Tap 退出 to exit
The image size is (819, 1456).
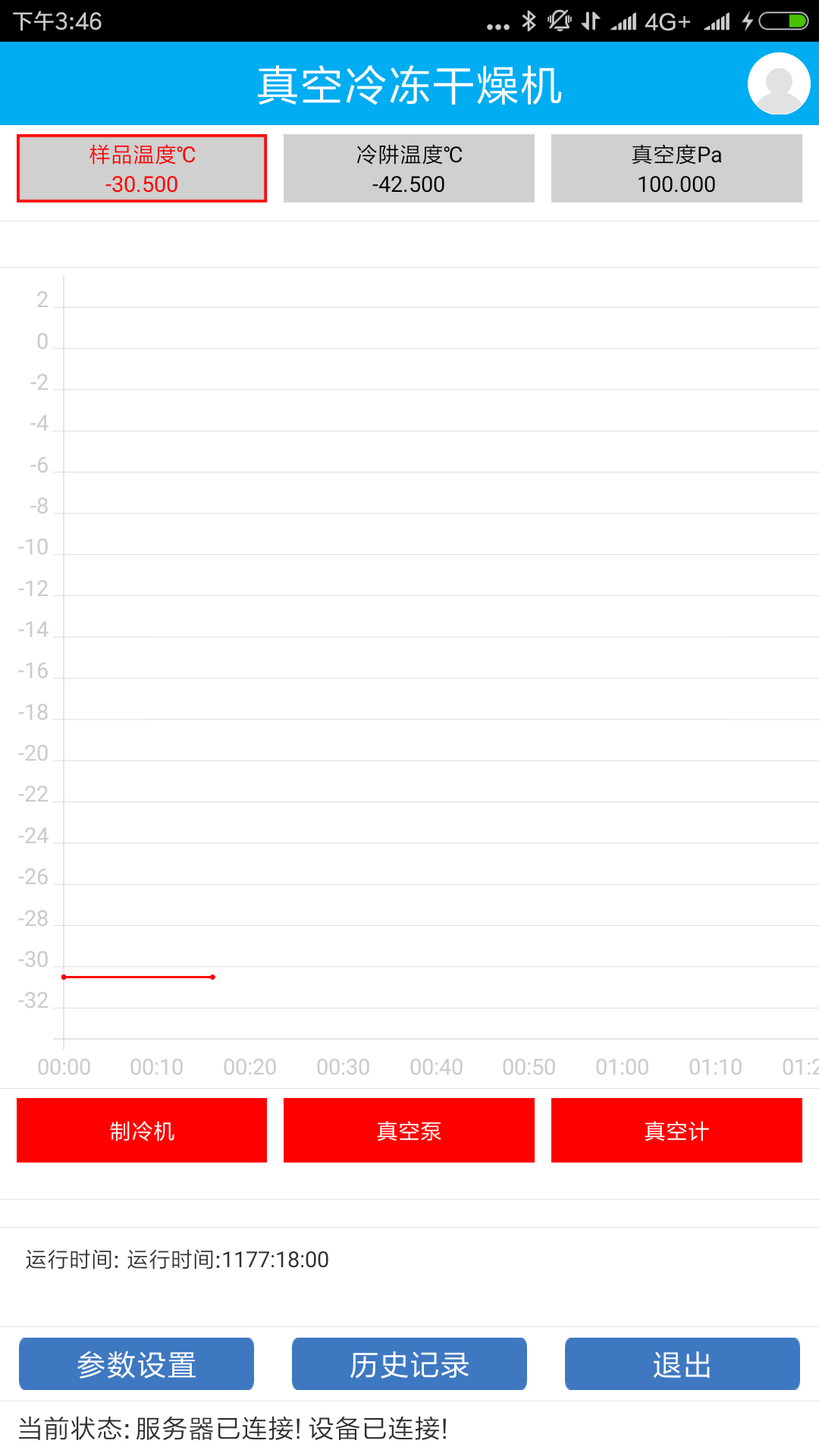pyautogui.click(x=682, y=1364)
